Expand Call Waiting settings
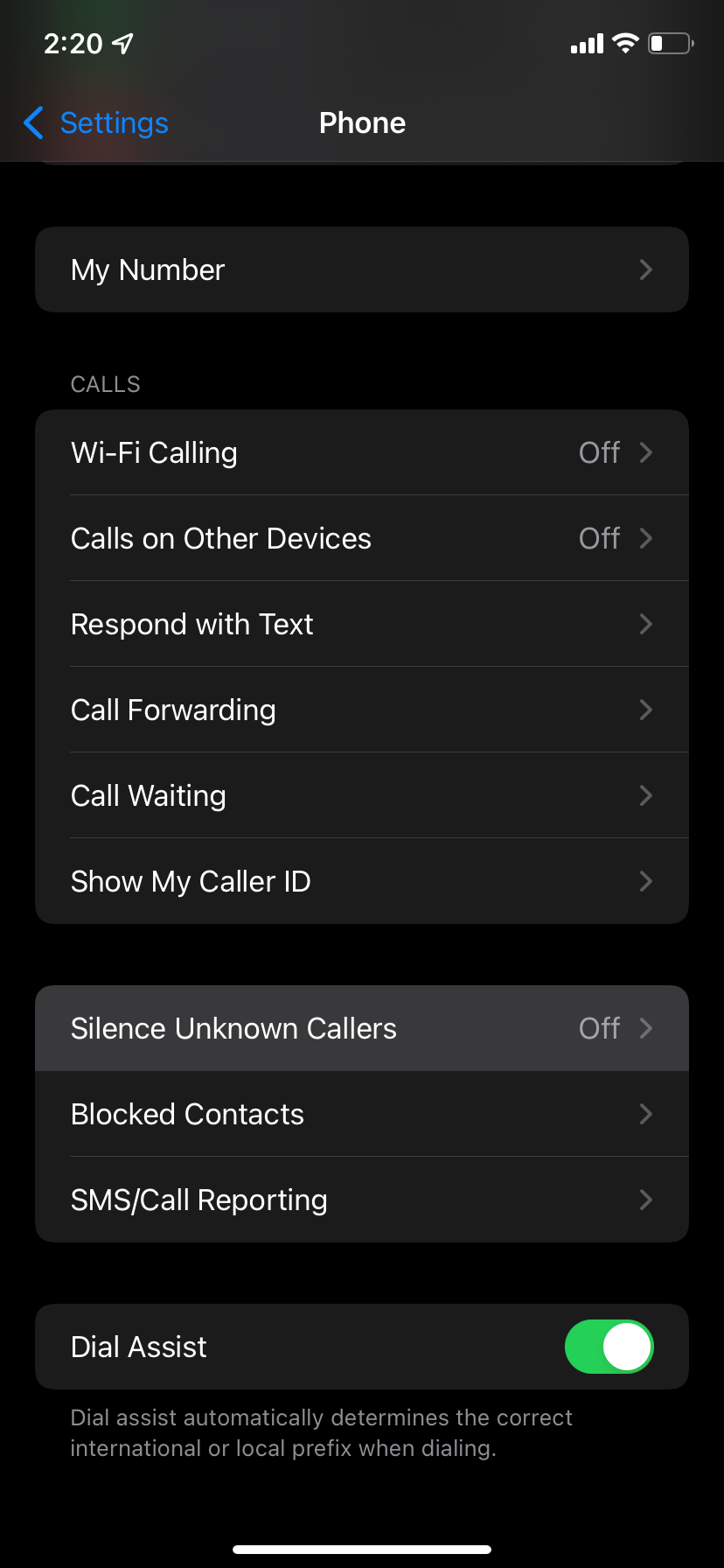The height and width of the screenshot is (1568, 724). click(362, 795)
